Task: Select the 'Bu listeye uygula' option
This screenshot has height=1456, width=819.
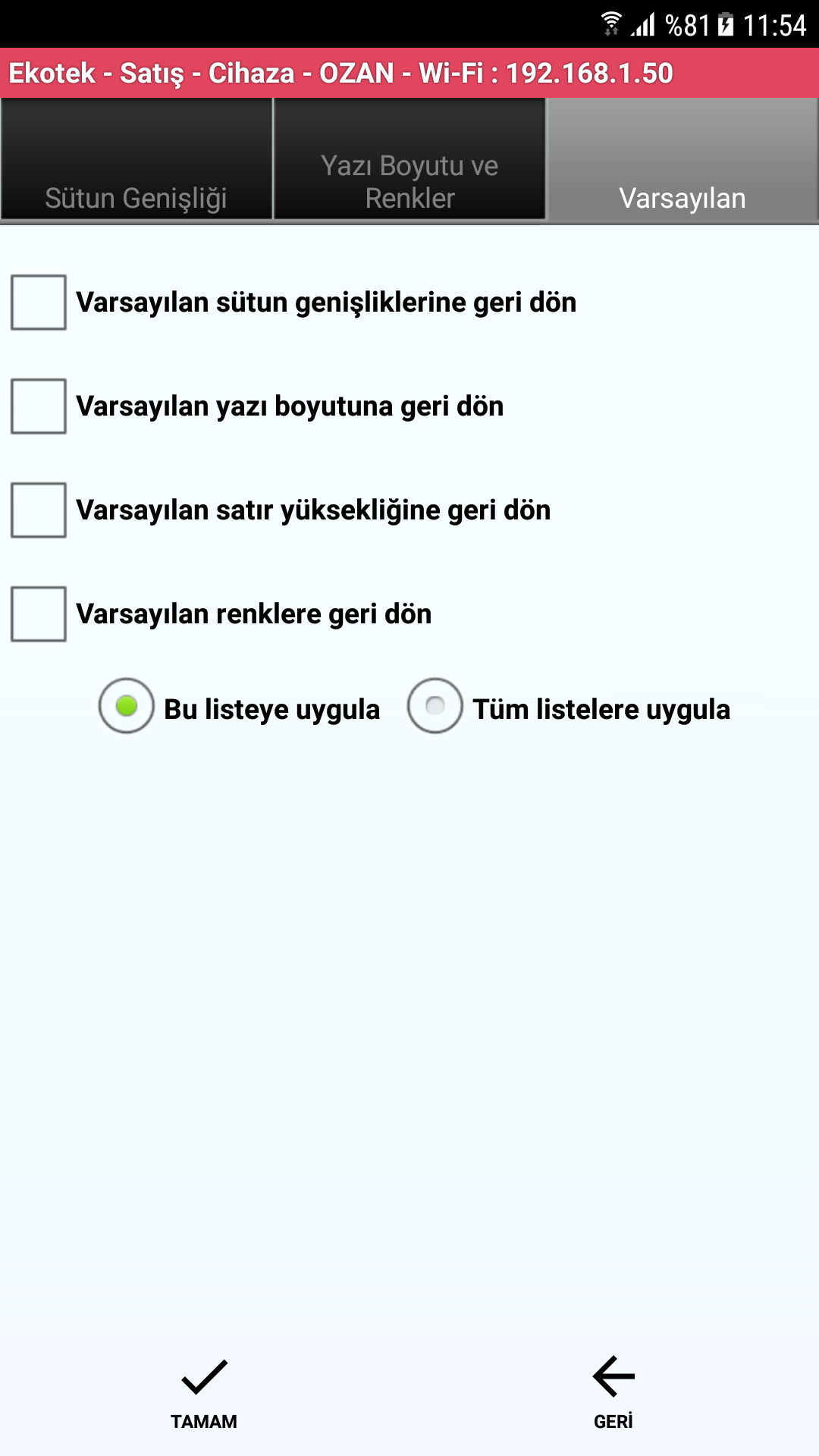Action: (x=126, y=708)
